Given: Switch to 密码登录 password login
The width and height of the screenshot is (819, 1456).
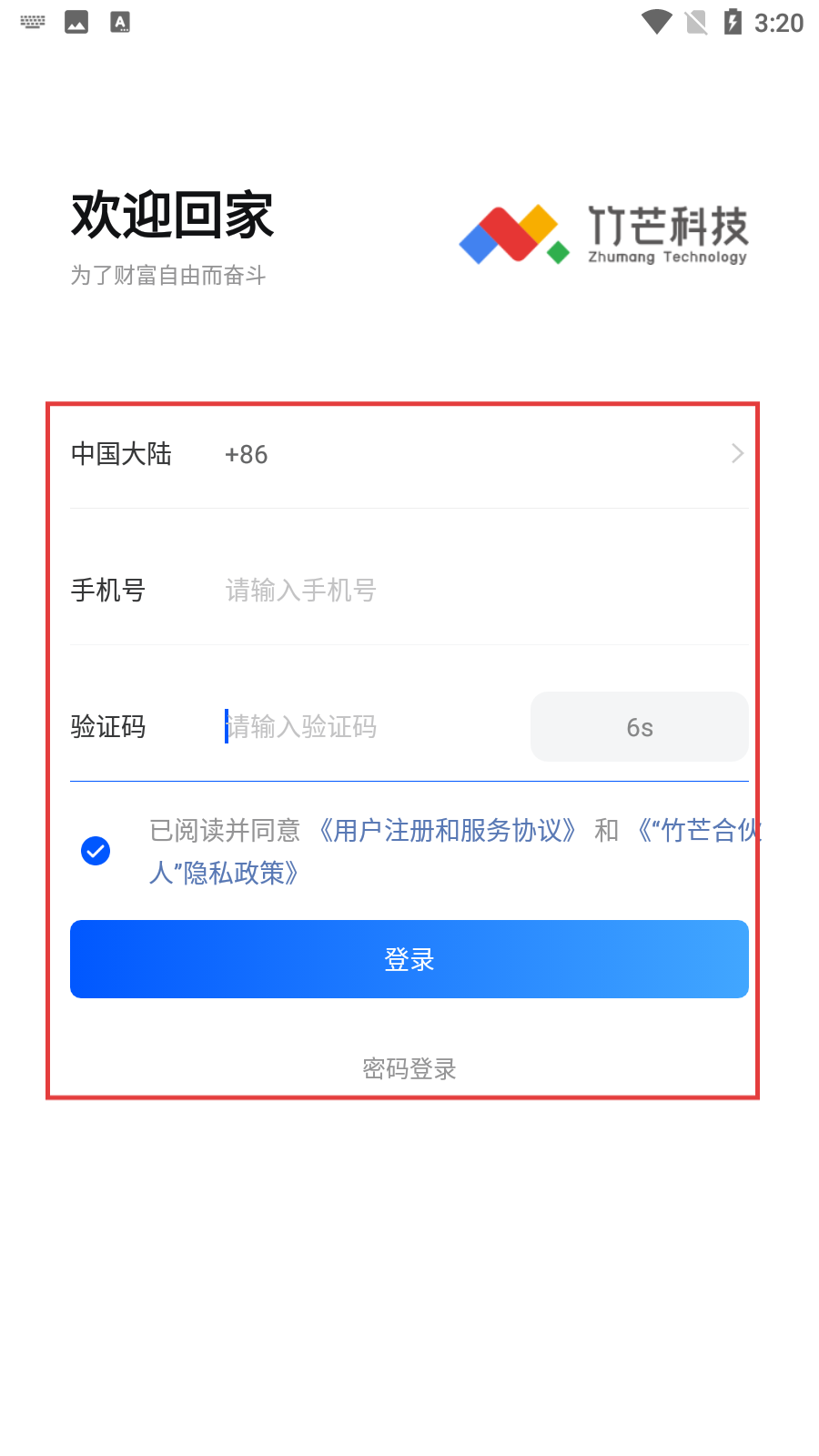Looking at the screenshot, I should pyautogui.click(x=409, y=1068).
